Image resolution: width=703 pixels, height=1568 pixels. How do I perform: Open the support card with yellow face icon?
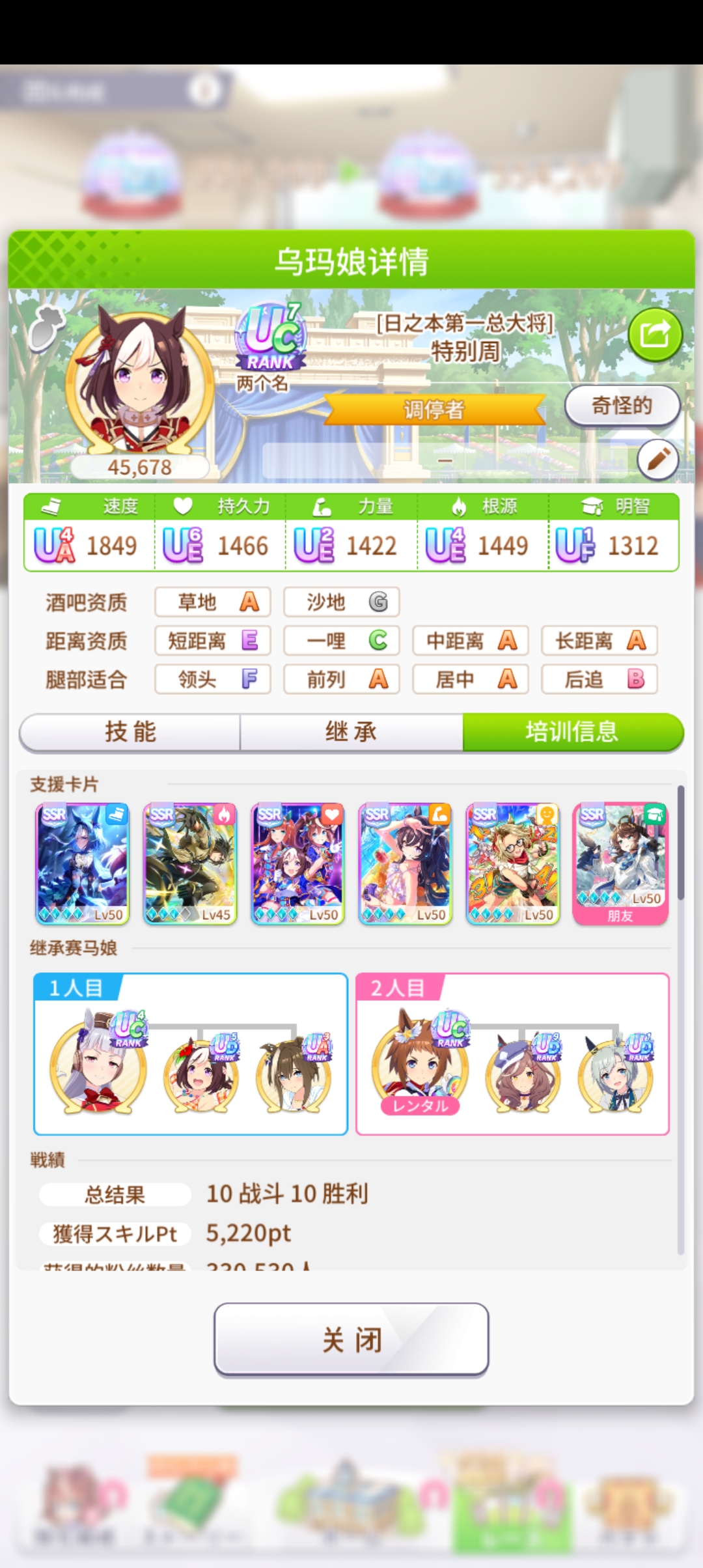point(513,863)
